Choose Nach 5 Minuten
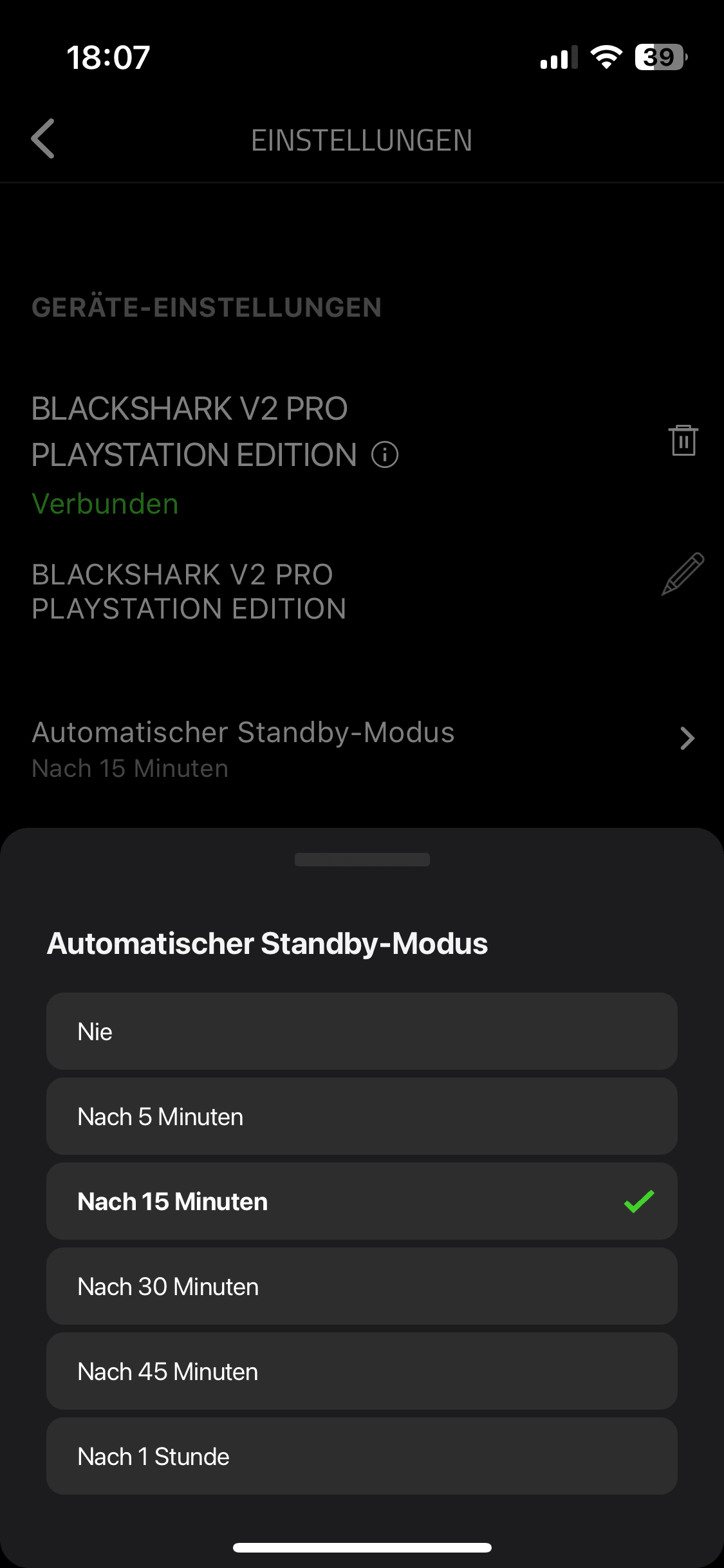 click(362, 1116)
